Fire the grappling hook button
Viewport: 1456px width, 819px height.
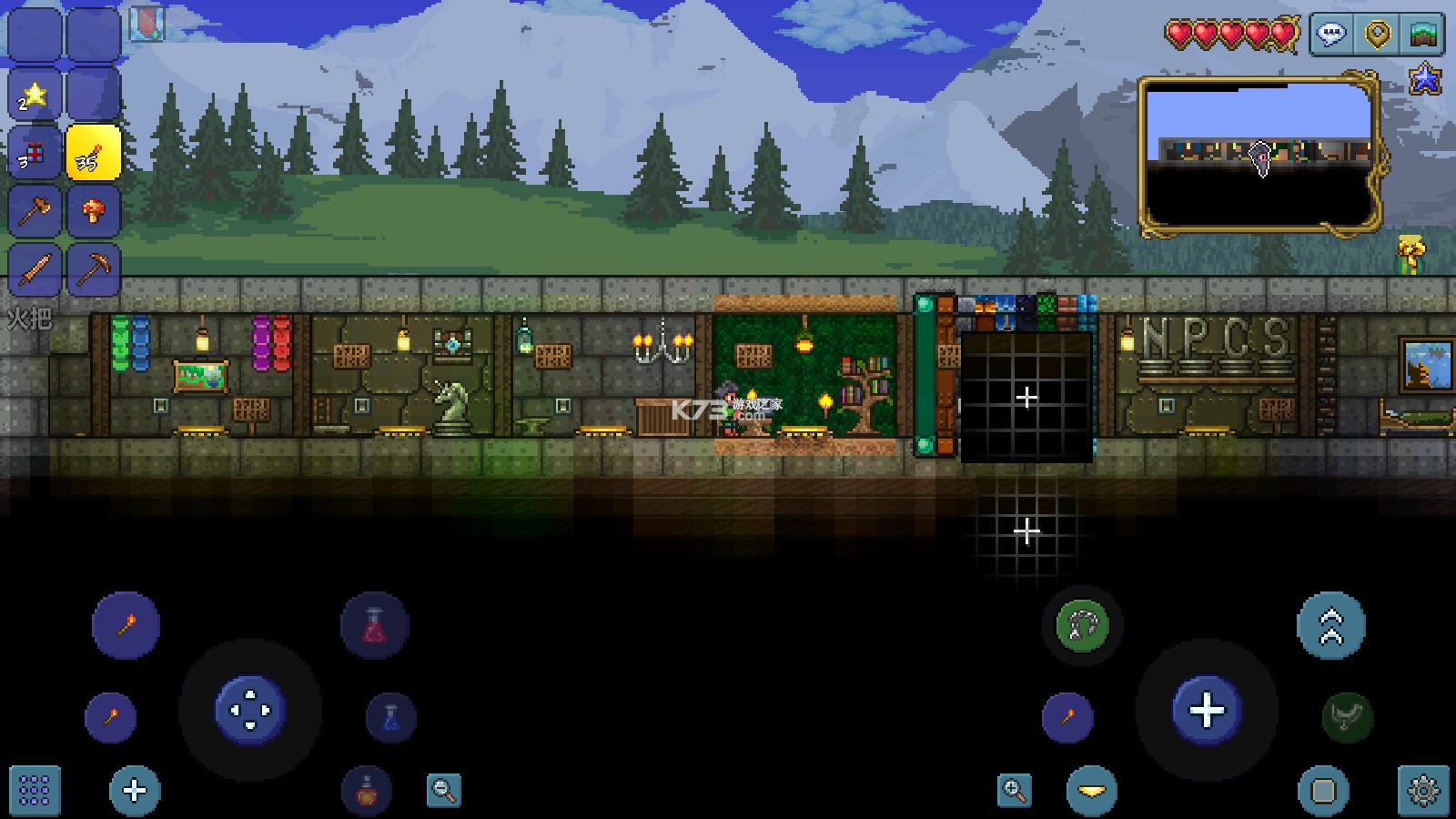point(1082,626)
